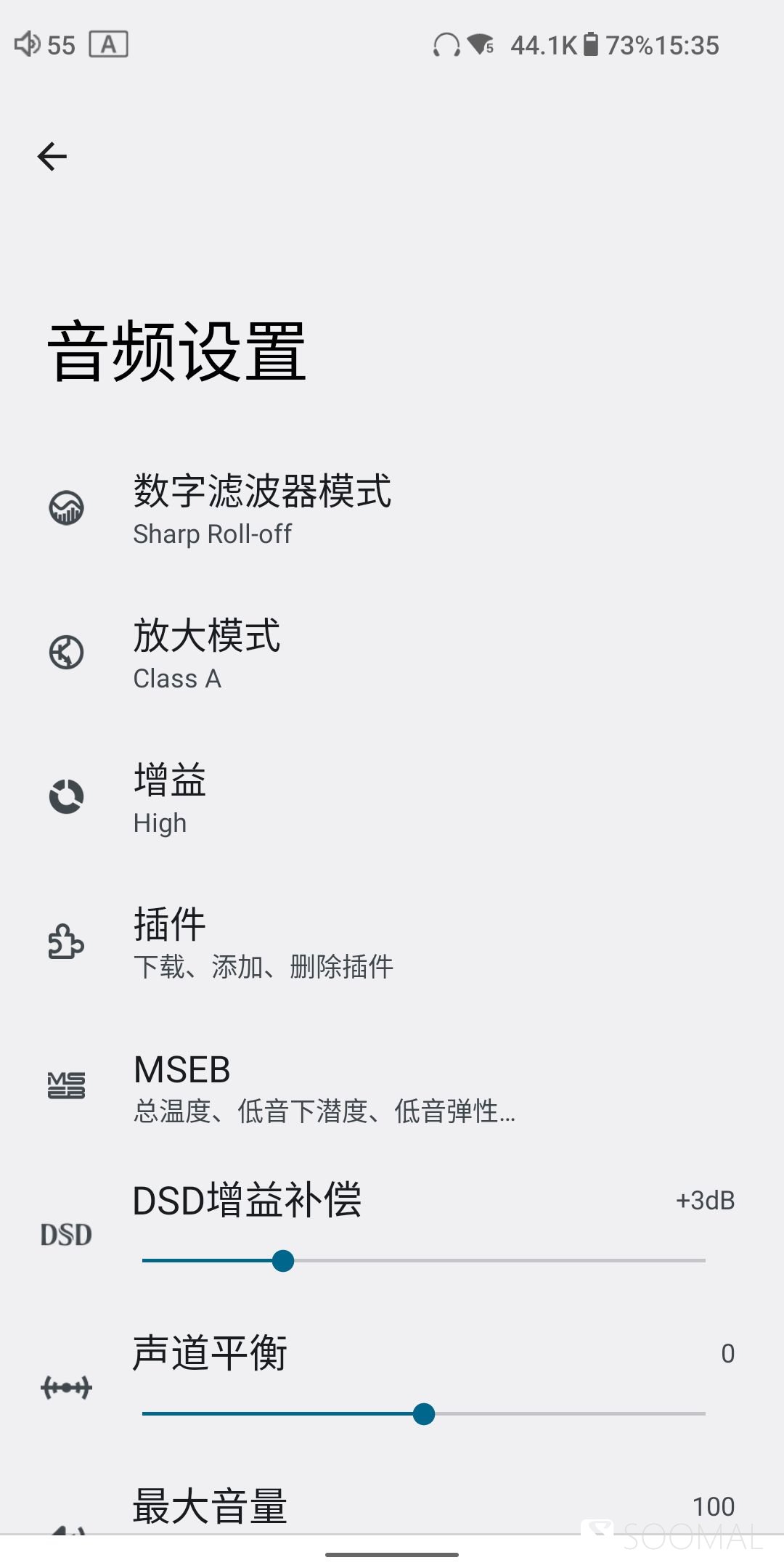Tap the back arrow to leave 音频设置
Screen dimensions: 784x1568
point(51,157)
